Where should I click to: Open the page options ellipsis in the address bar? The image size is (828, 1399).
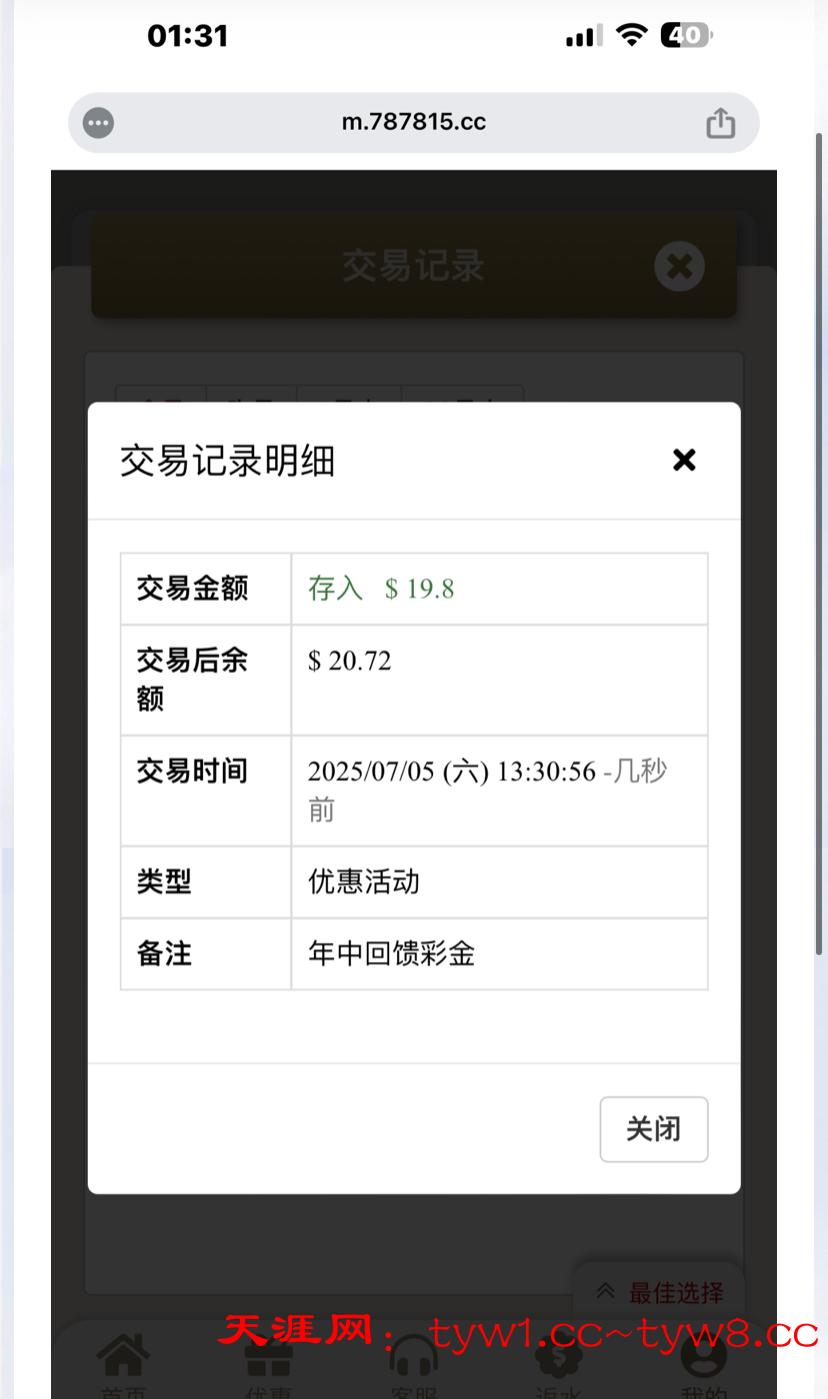98,123
